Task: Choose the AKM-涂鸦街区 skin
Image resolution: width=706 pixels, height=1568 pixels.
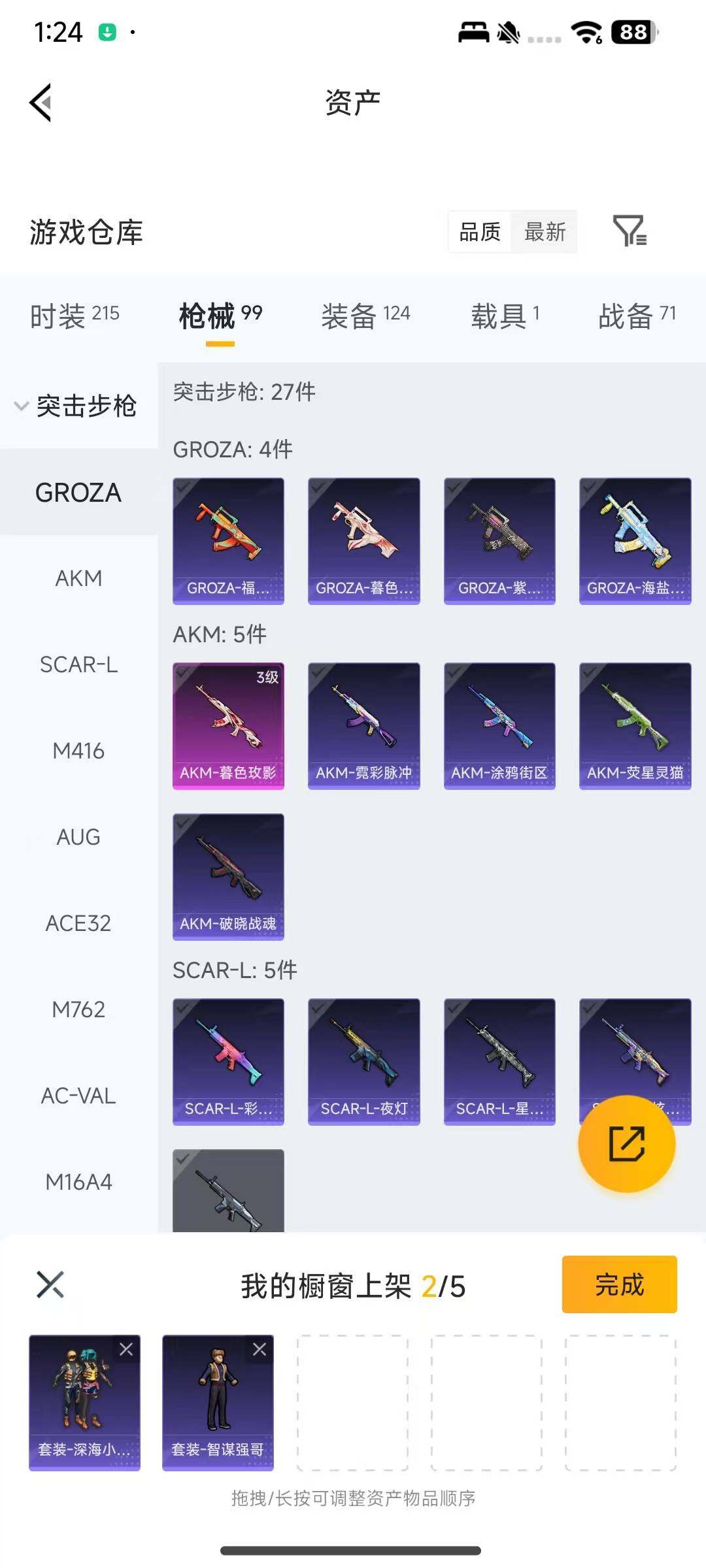Action: click(499, 725)
